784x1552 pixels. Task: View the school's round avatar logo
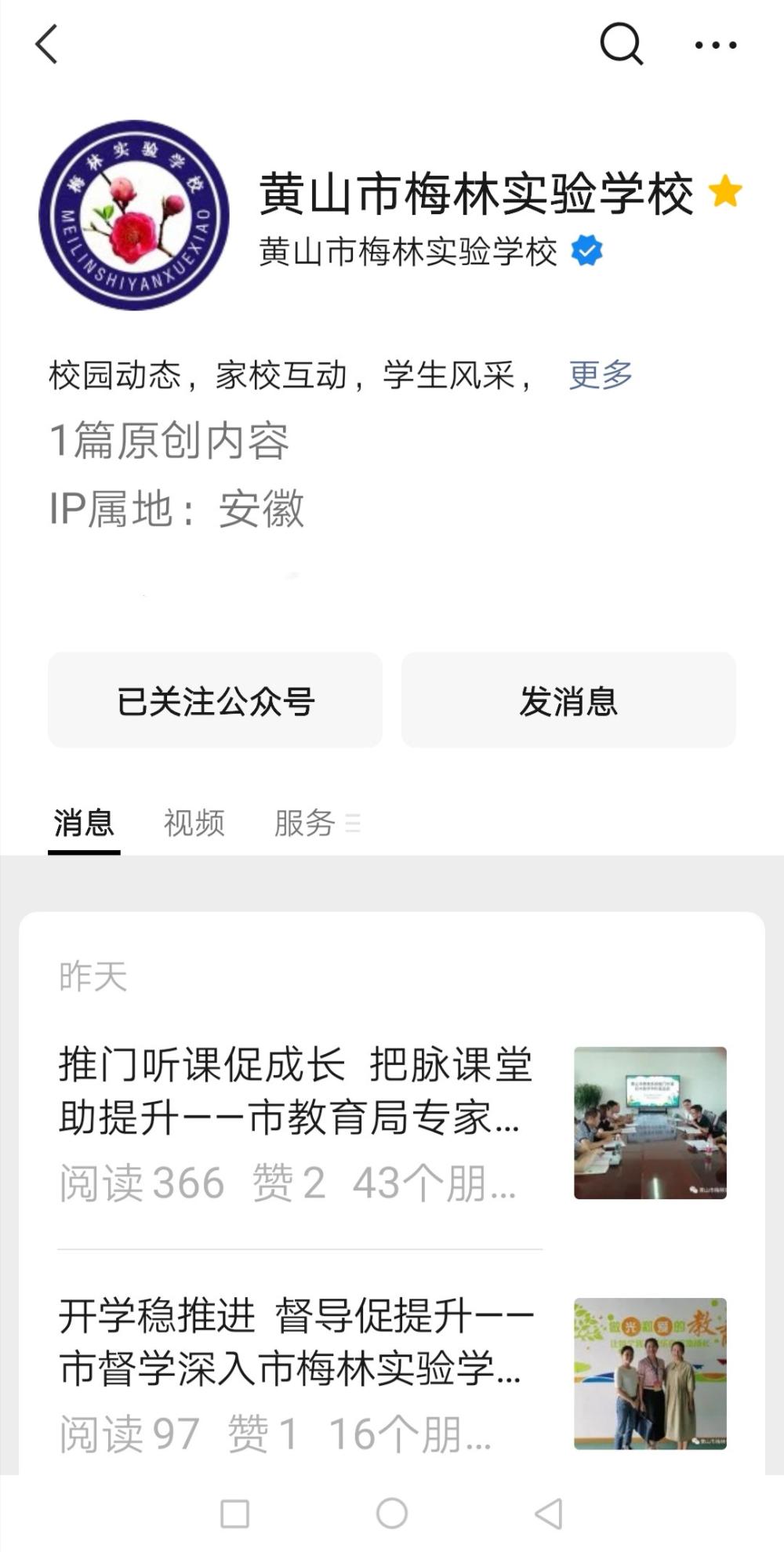point(134,215)
